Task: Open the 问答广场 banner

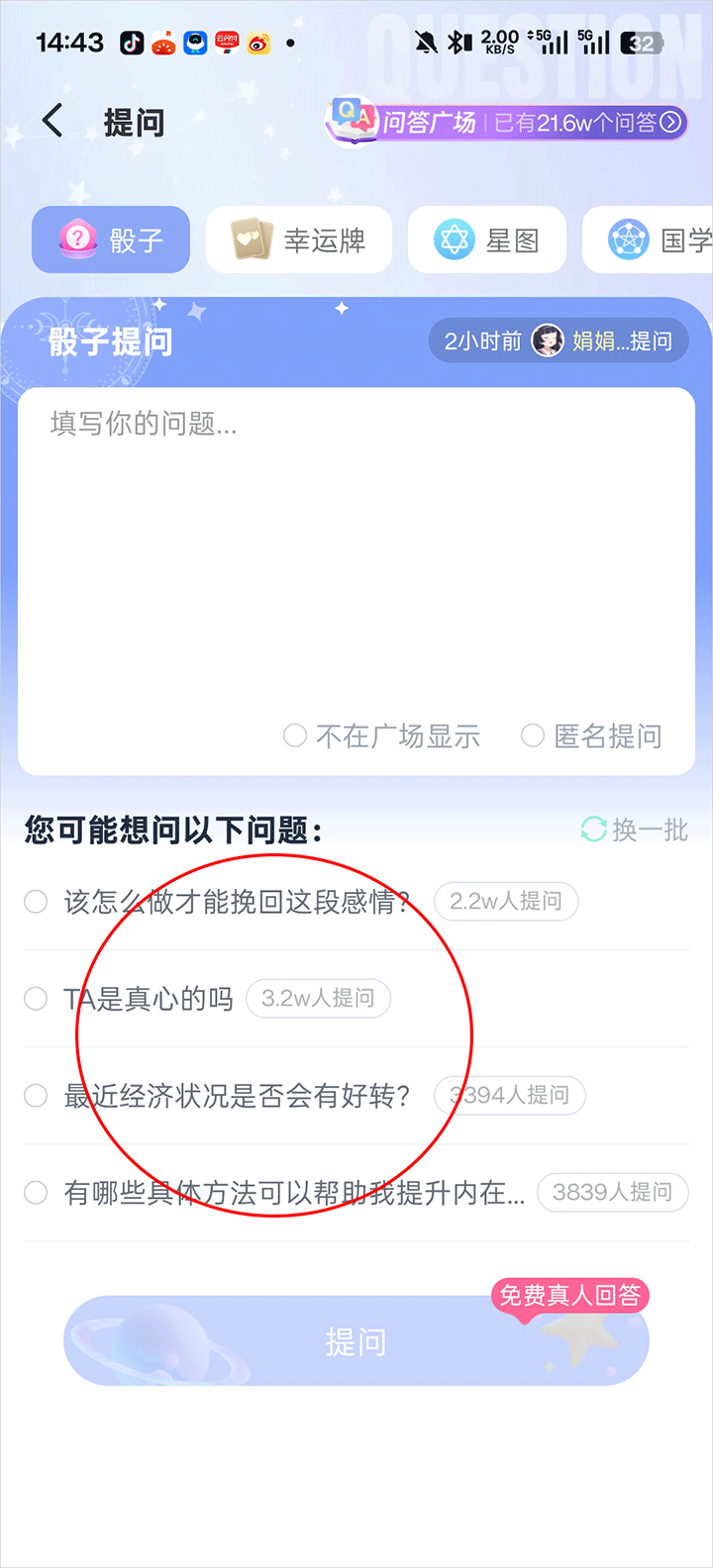Action: [x=507, y=122]
